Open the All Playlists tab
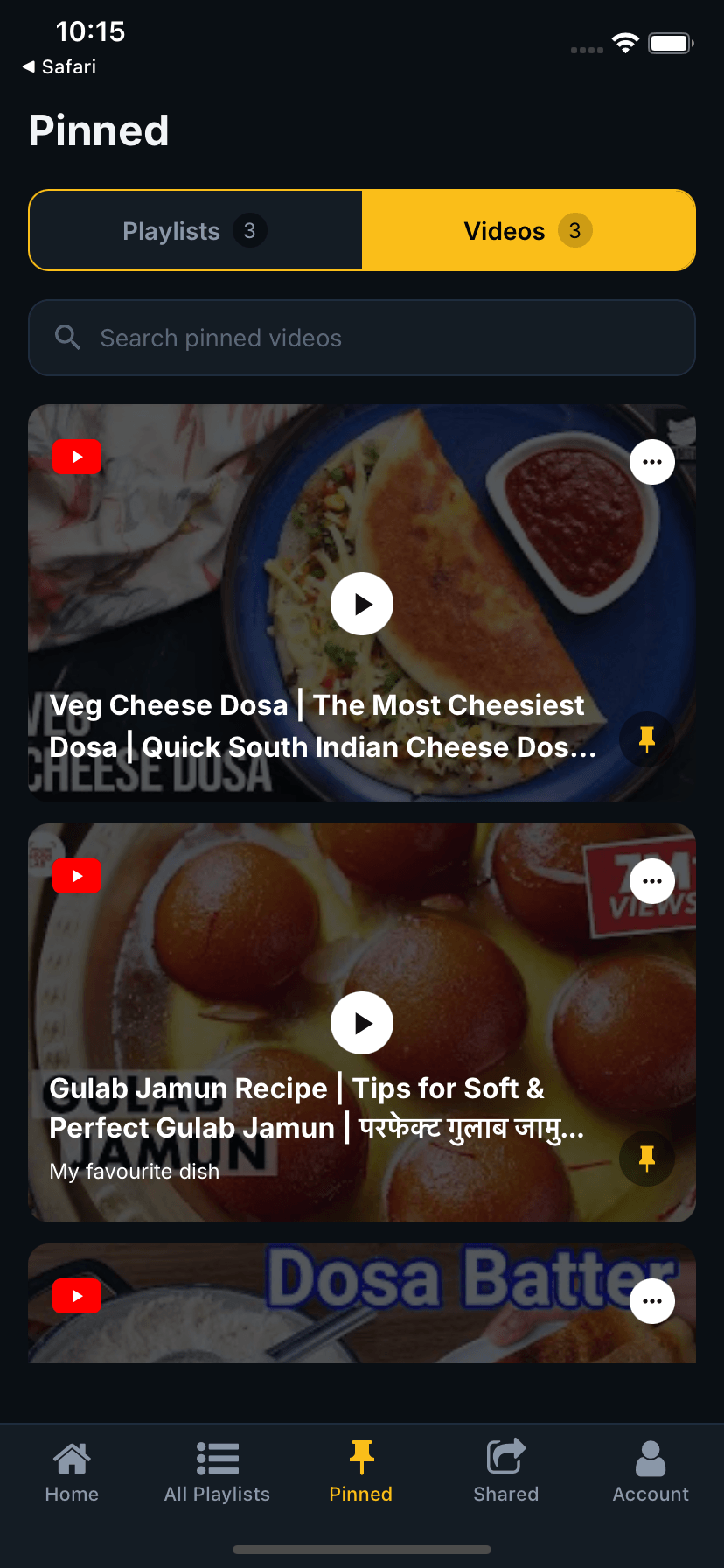The image size is (724, 1568). [217, 1472]
